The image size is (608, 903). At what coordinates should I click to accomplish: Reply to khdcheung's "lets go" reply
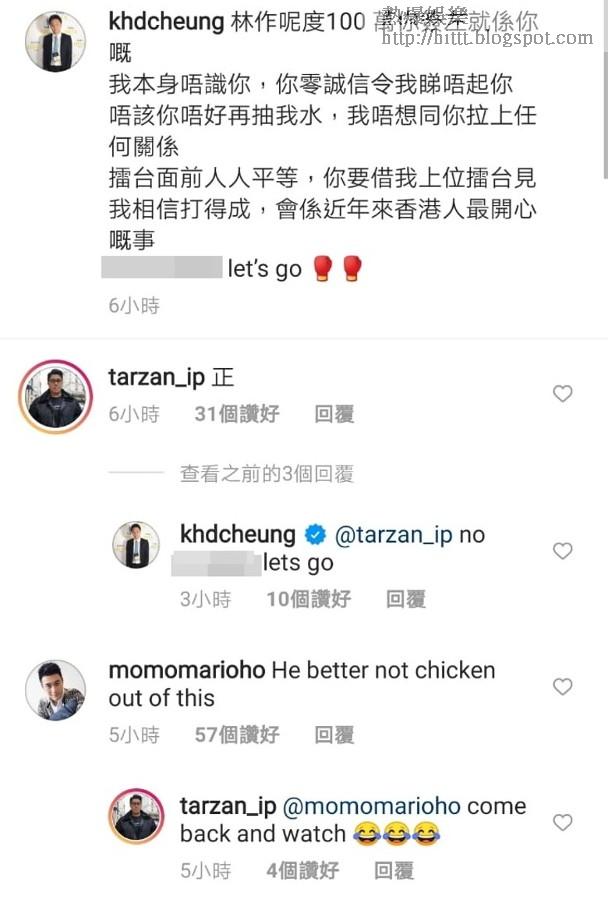(406, 599)
